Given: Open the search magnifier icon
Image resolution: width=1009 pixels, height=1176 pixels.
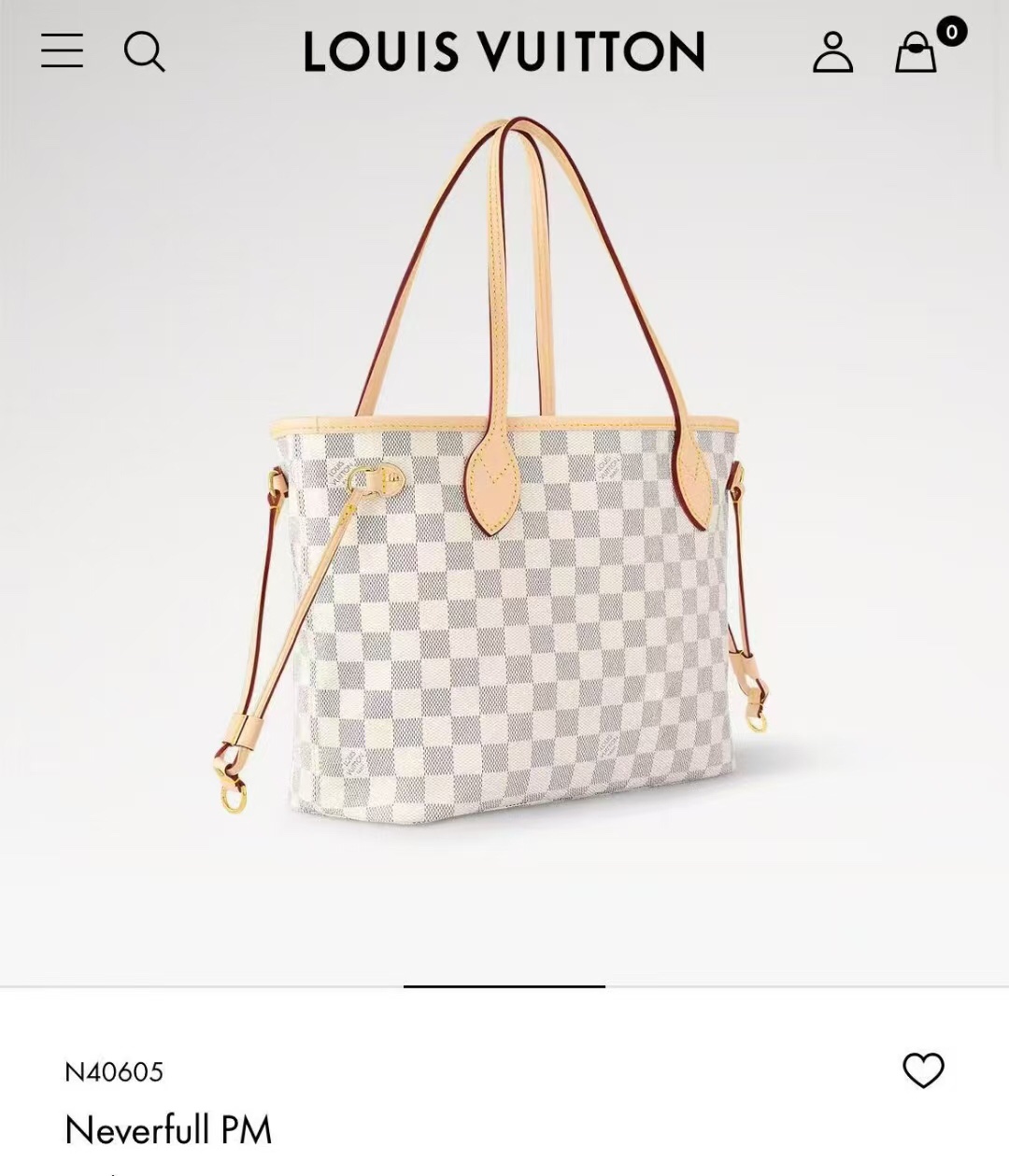Looking at the screenshot, I should (144, 51).
